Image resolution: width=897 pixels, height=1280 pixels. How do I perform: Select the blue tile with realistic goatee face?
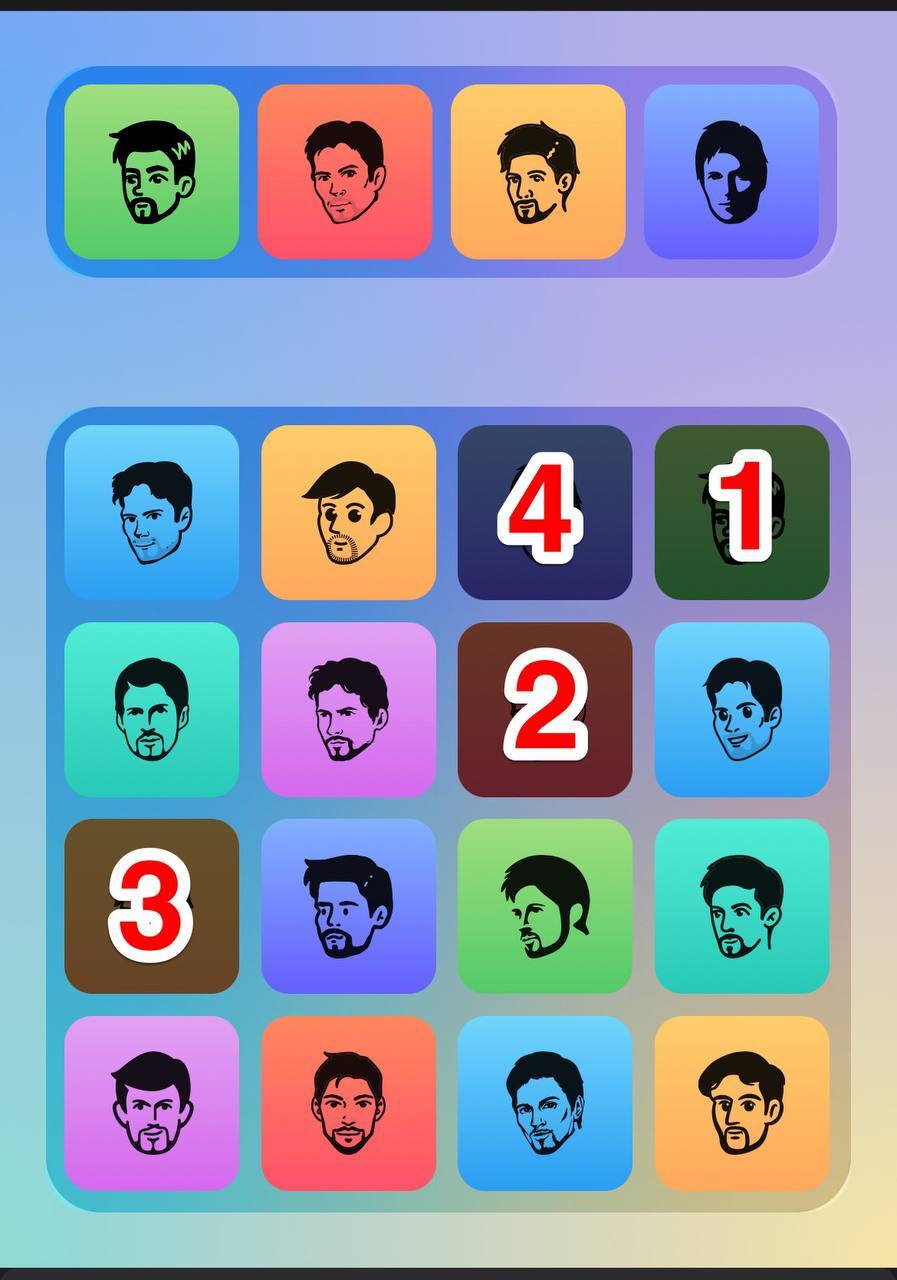[x=545, y=1103]
